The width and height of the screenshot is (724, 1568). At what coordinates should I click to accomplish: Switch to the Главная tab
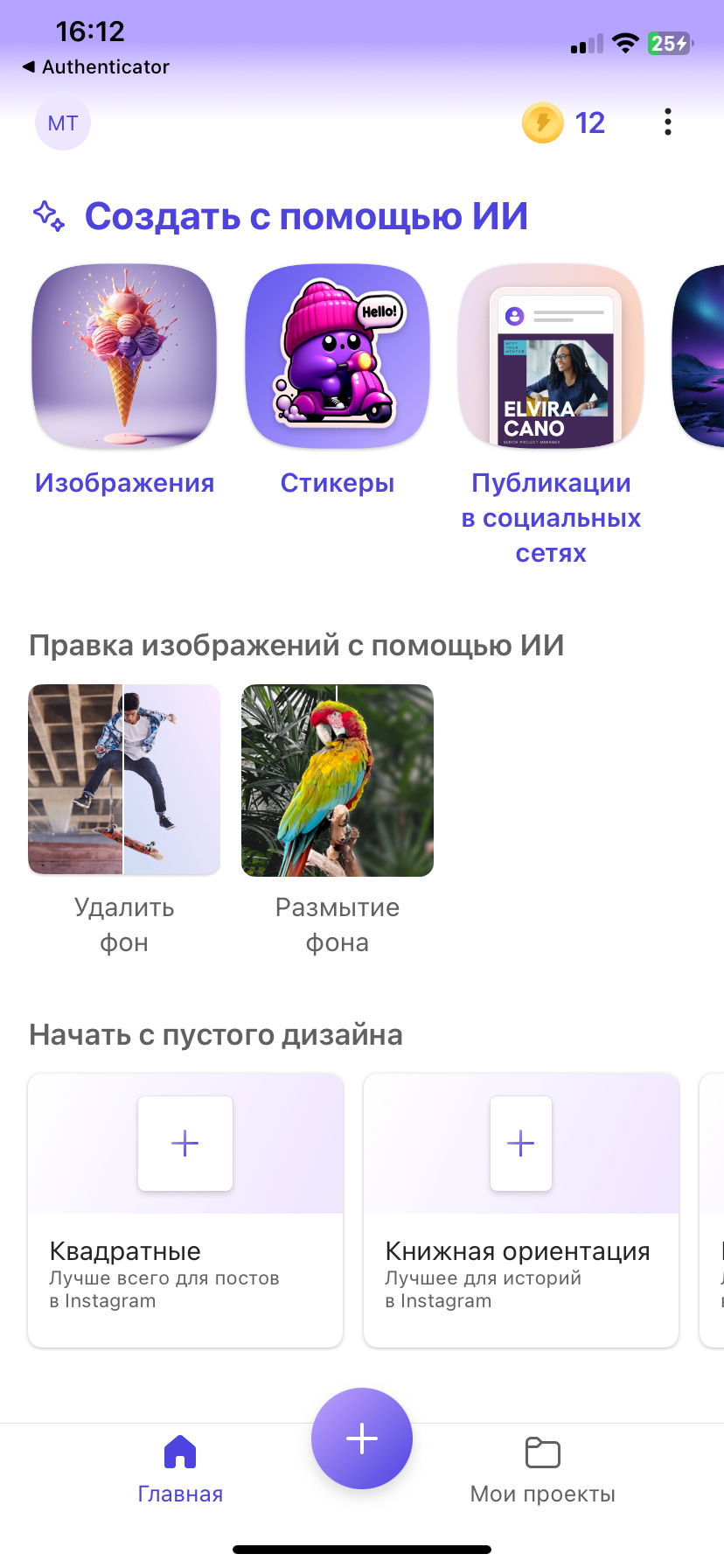180,1469
